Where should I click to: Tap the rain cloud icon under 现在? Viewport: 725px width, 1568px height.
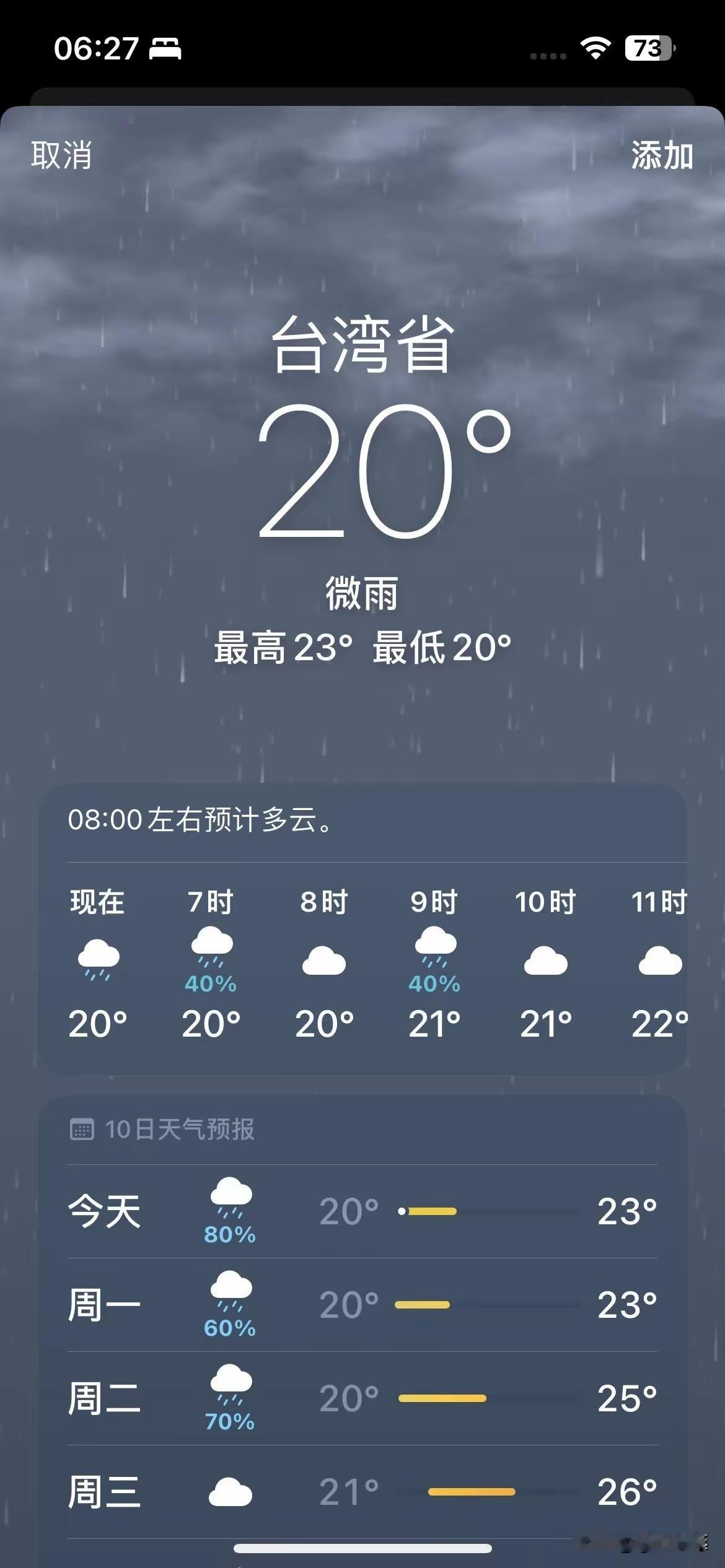tap(98, 960)
